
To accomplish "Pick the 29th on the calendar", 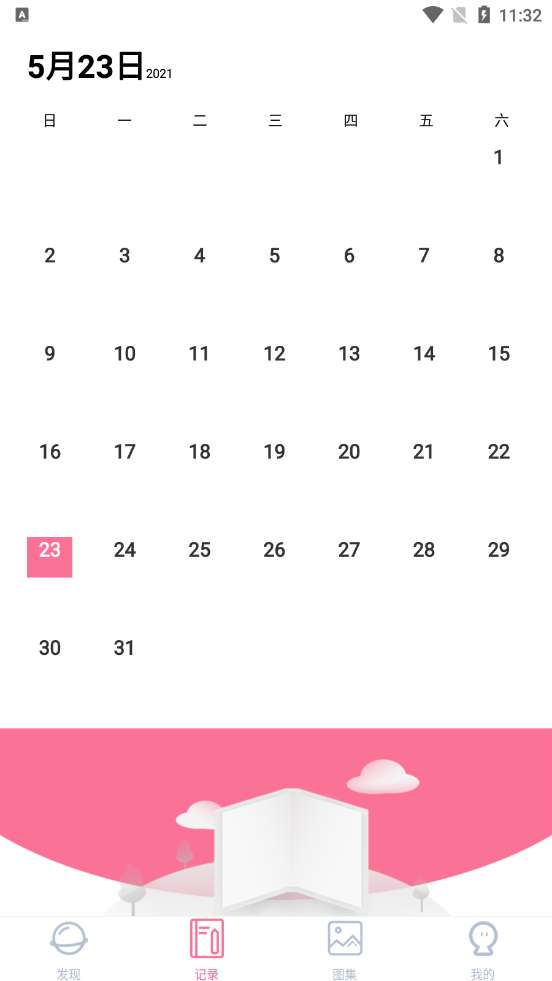I will [x=499, y=550].
